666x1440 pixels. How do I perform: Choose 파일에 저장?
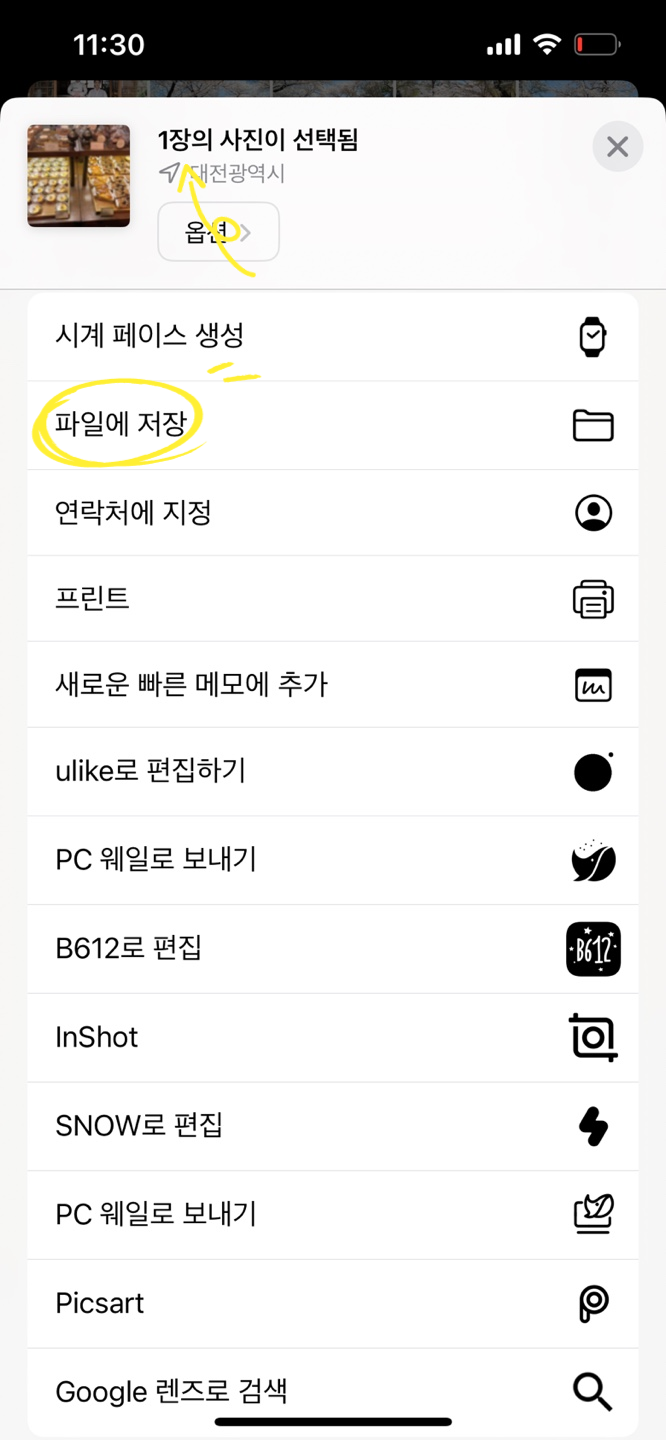332,425
